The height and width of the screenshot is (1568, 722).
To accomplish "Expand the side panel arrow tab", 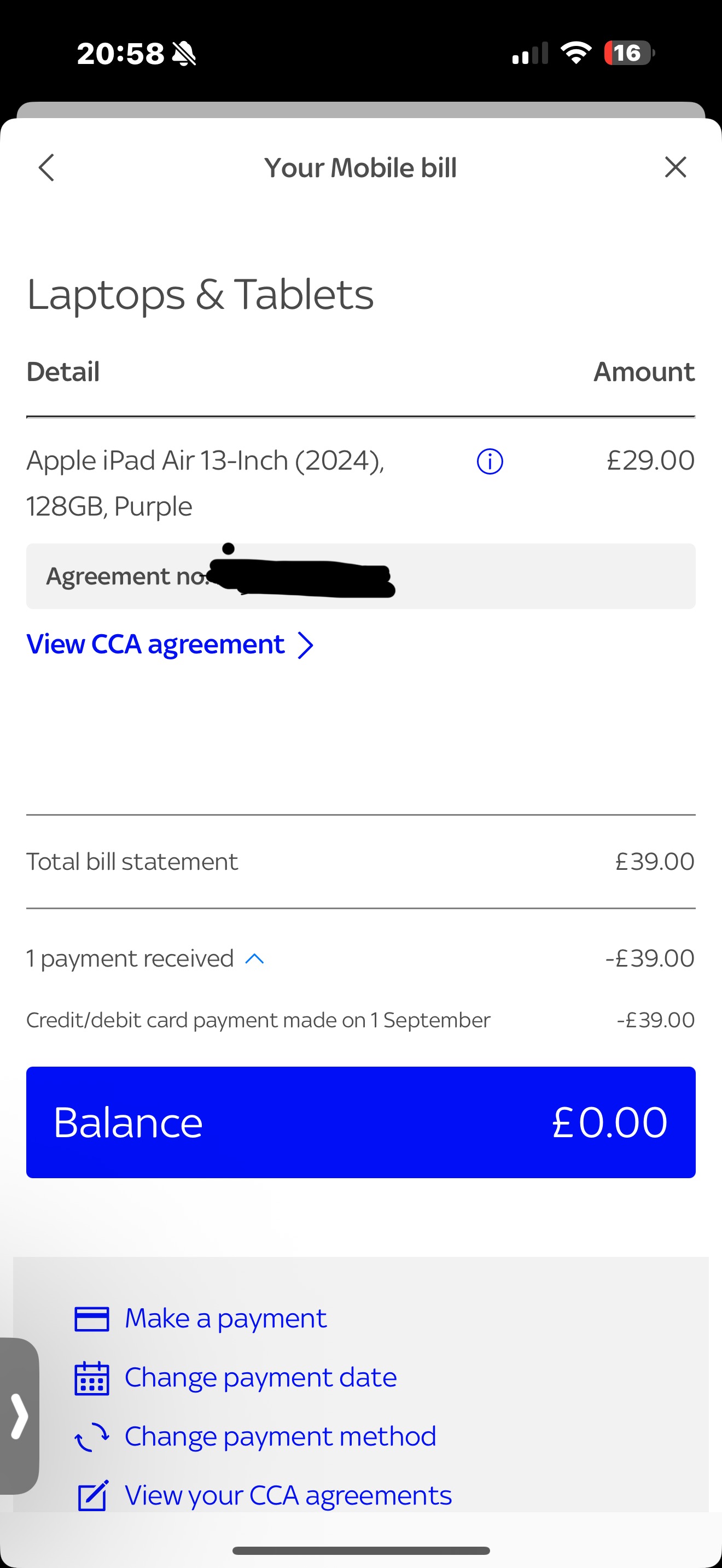I will point(20,1416).
